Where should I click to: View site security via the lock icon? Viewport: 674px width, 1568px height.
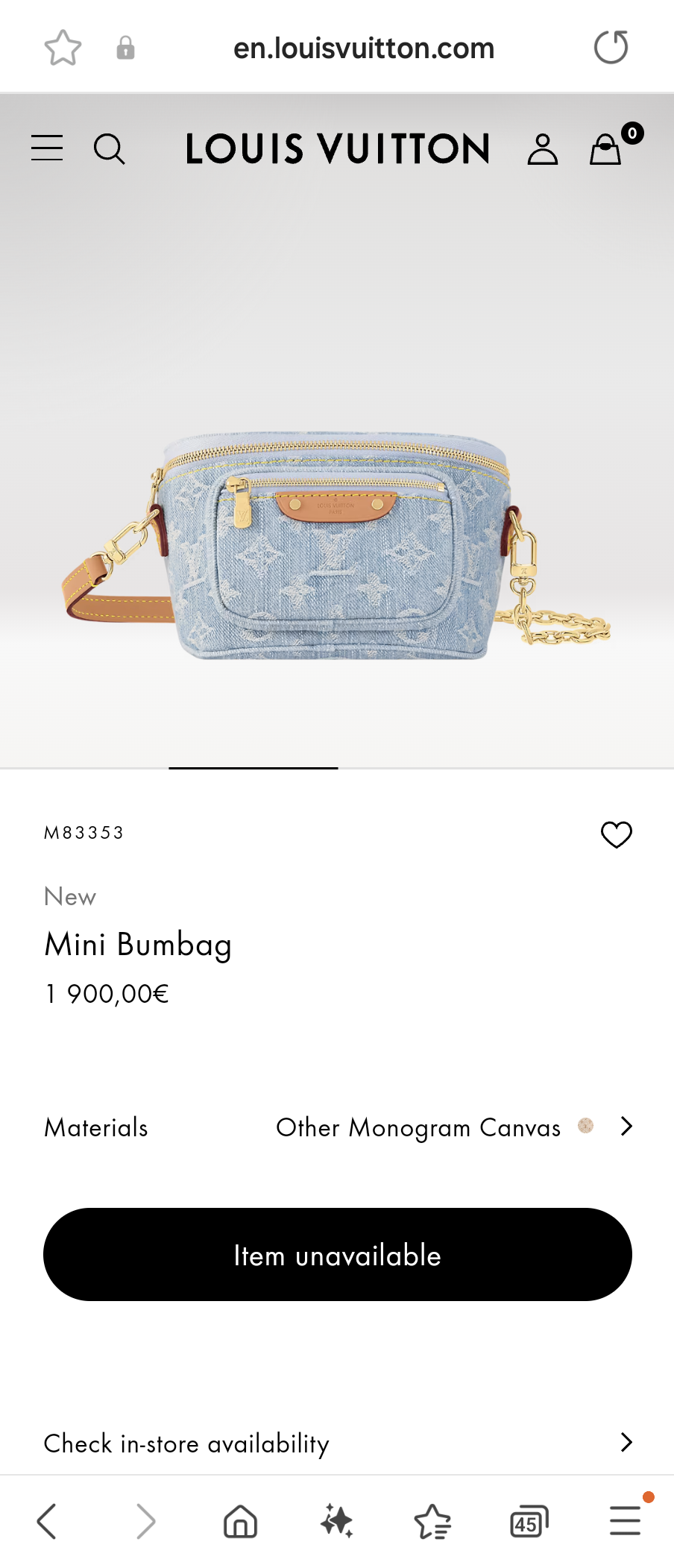125,47
